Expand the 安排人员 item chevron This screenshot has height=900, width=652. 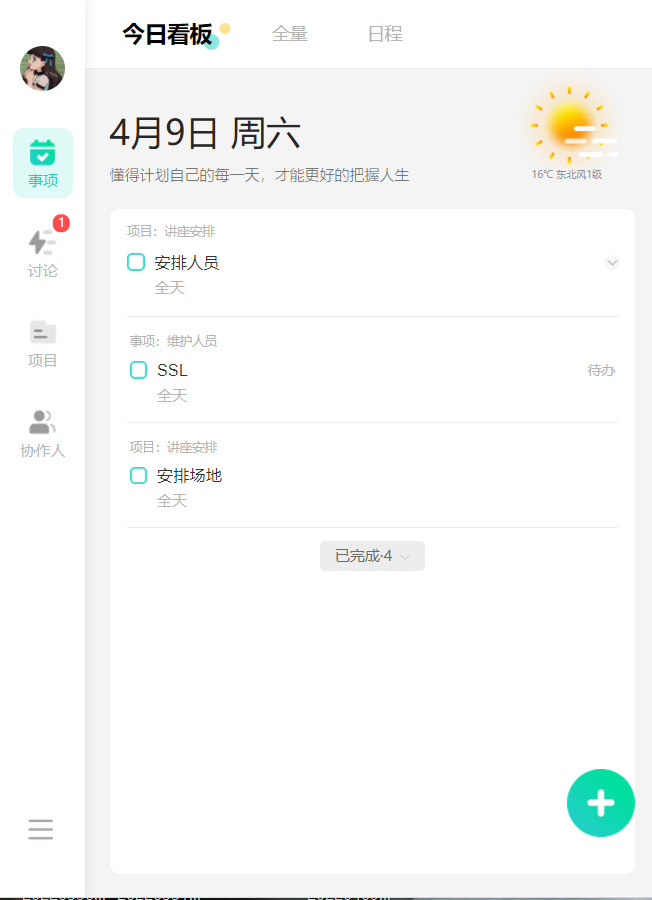pos(613,262)
